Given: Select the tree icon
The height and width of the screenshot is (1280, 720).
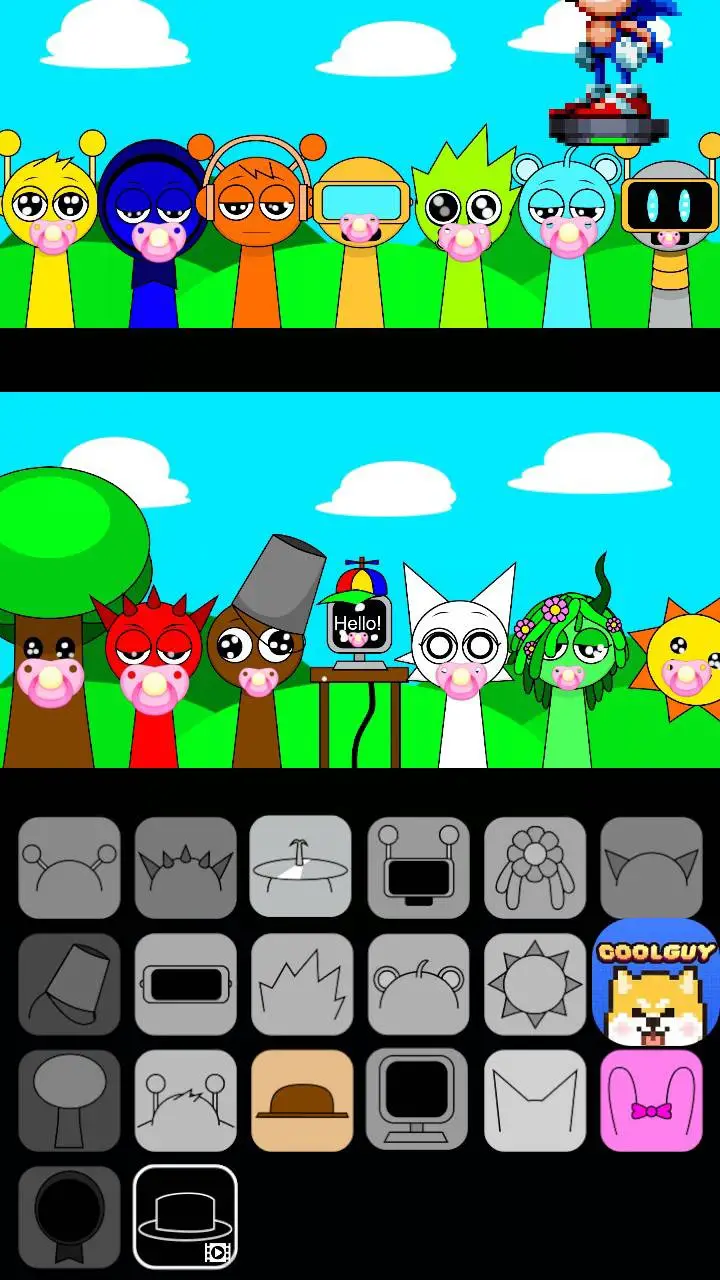Looking at the screenshot, I should tap(69, 1100).
